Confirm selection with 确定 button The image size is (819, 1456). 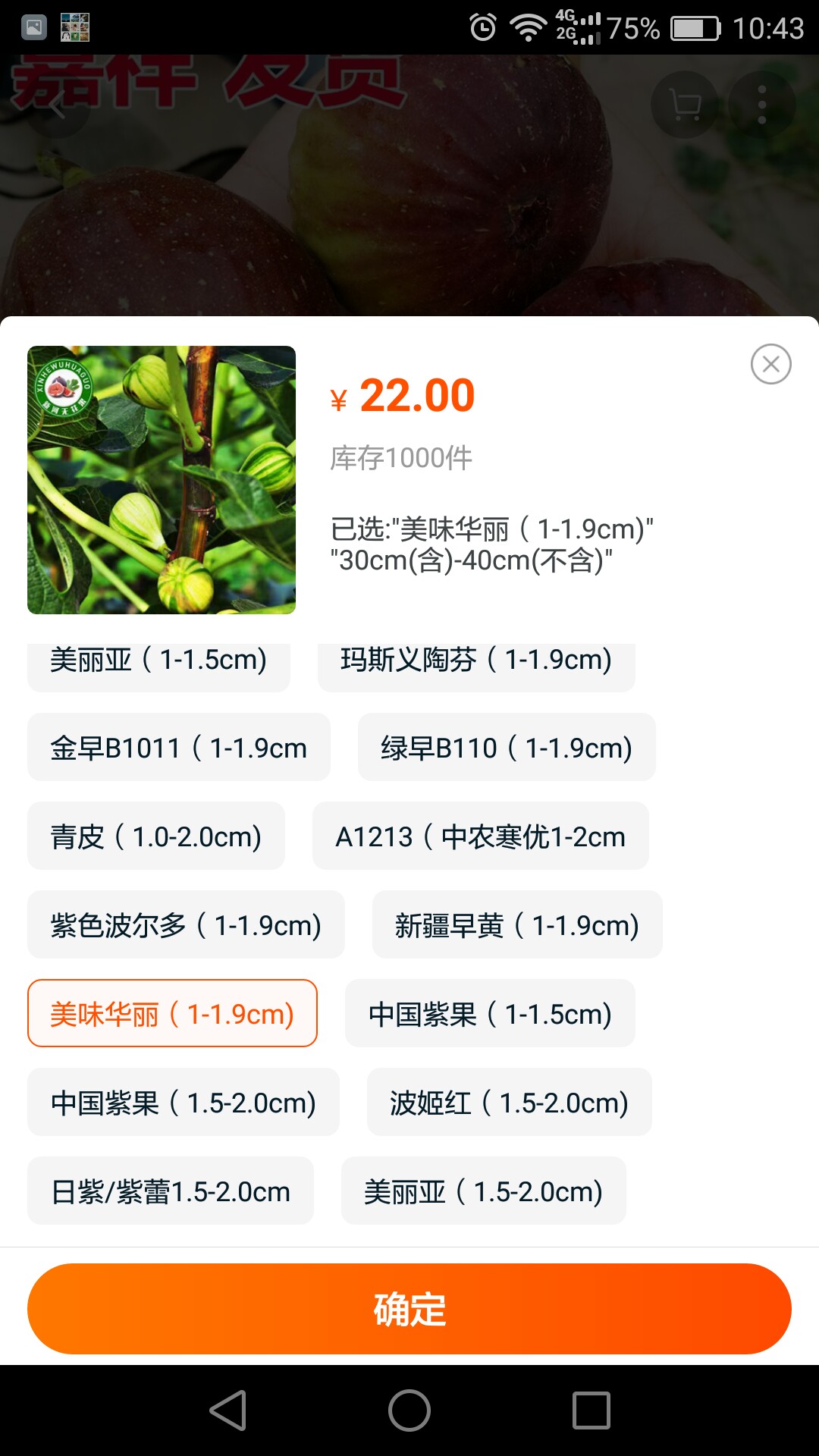[x=409, y=1309]
